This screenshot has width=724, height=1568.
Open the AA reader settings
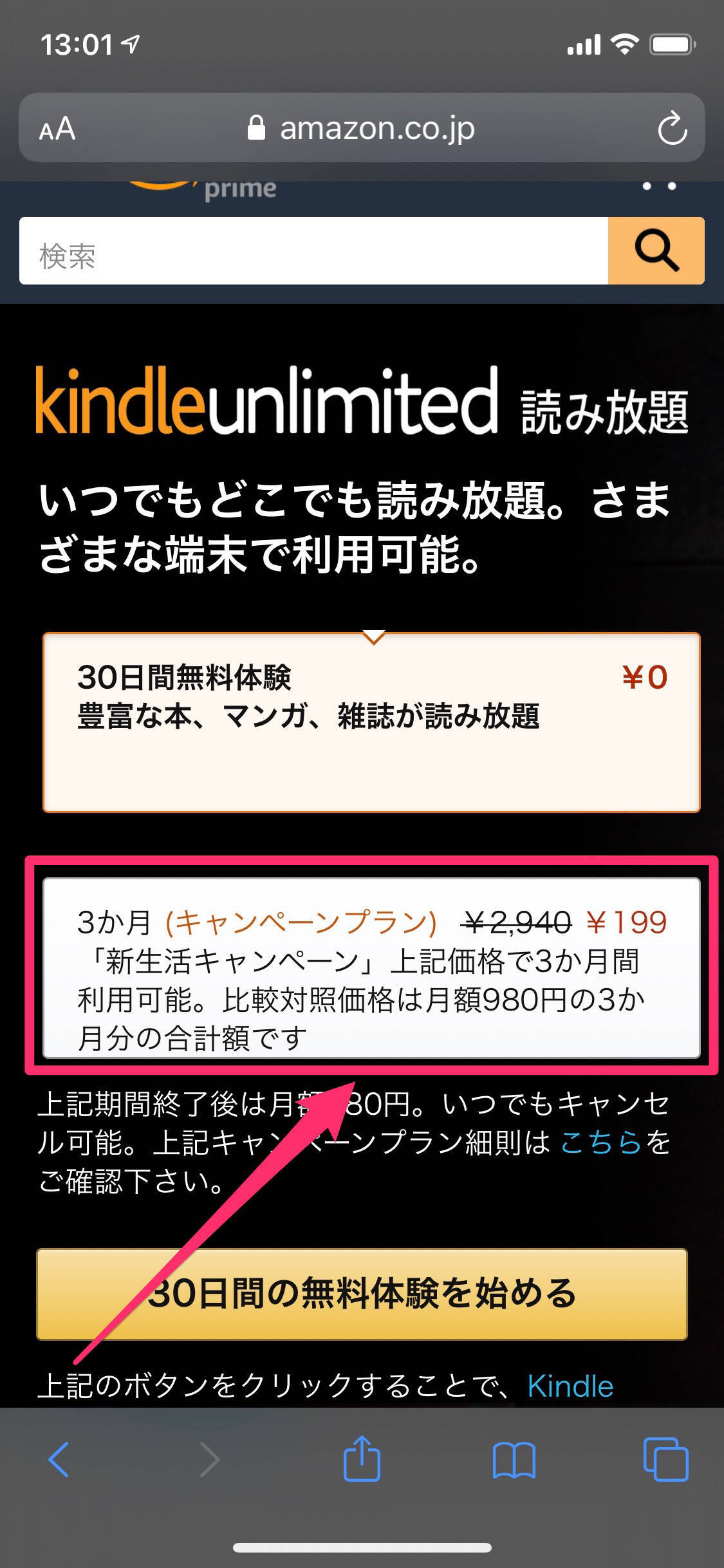pyautogui.click(x=57, y=129)
